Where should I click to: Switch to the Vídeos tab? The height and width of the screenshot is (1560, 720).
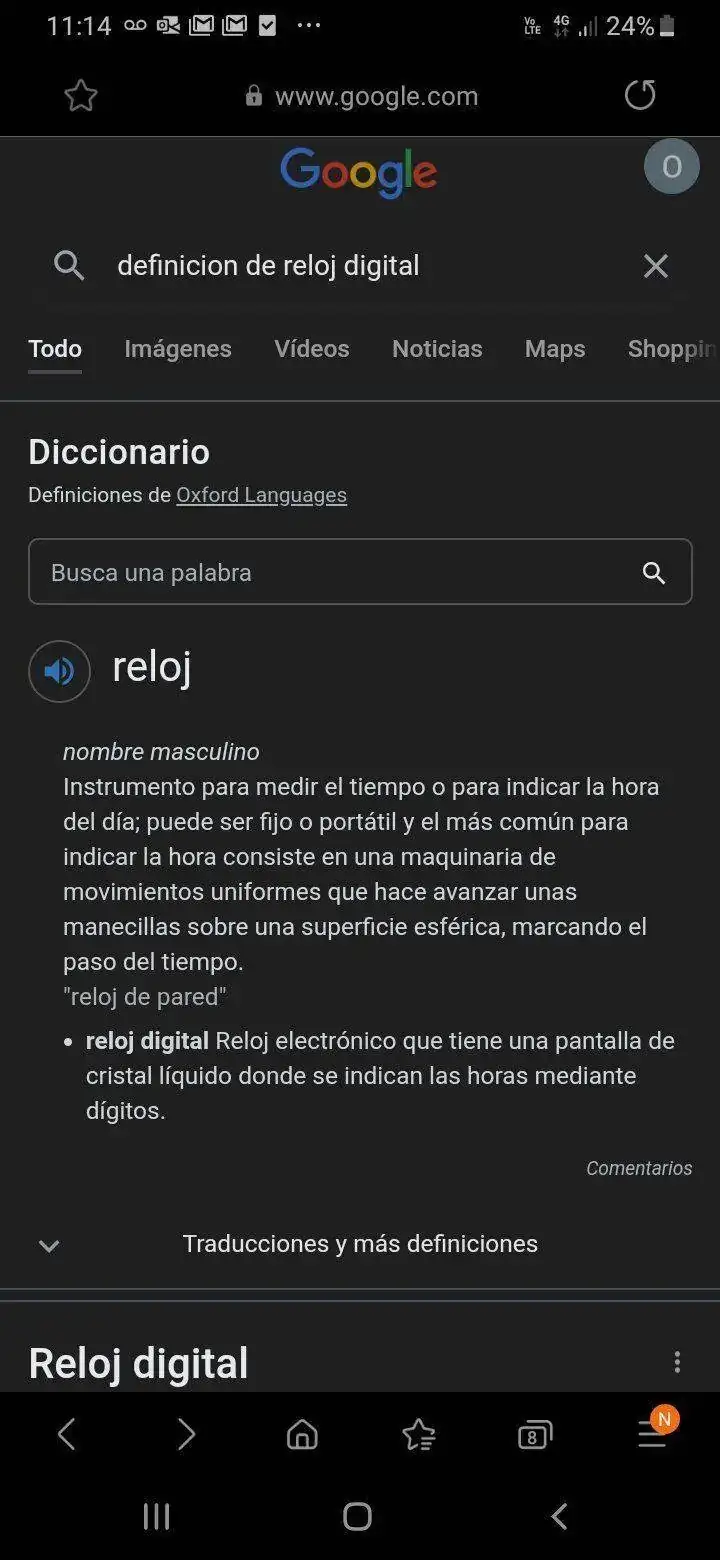[312, 349]
